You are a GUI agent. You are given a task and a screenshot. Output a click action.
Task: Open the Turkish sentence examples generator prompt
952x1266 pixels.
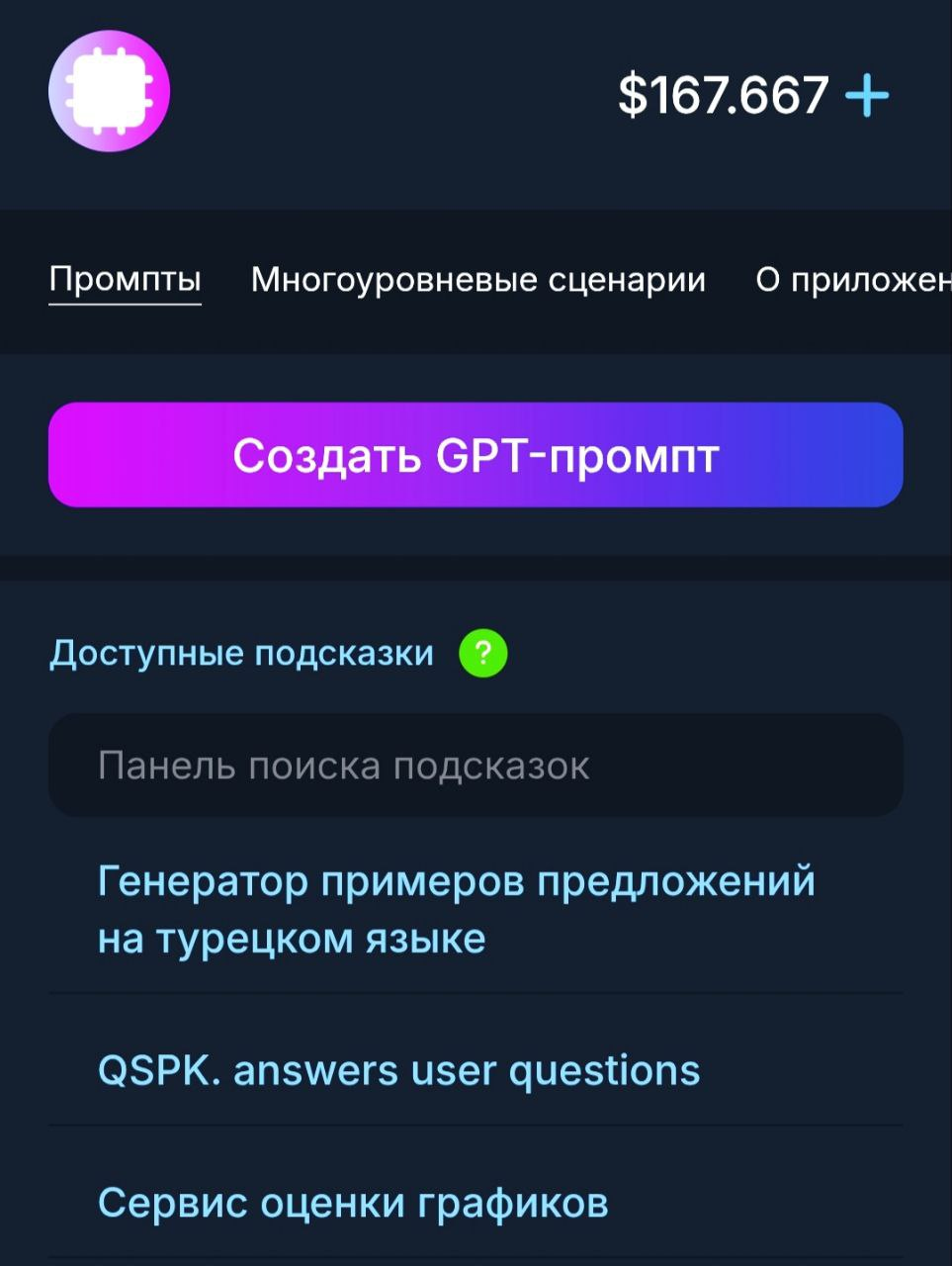pyautogui.click(x=456, y=908)
